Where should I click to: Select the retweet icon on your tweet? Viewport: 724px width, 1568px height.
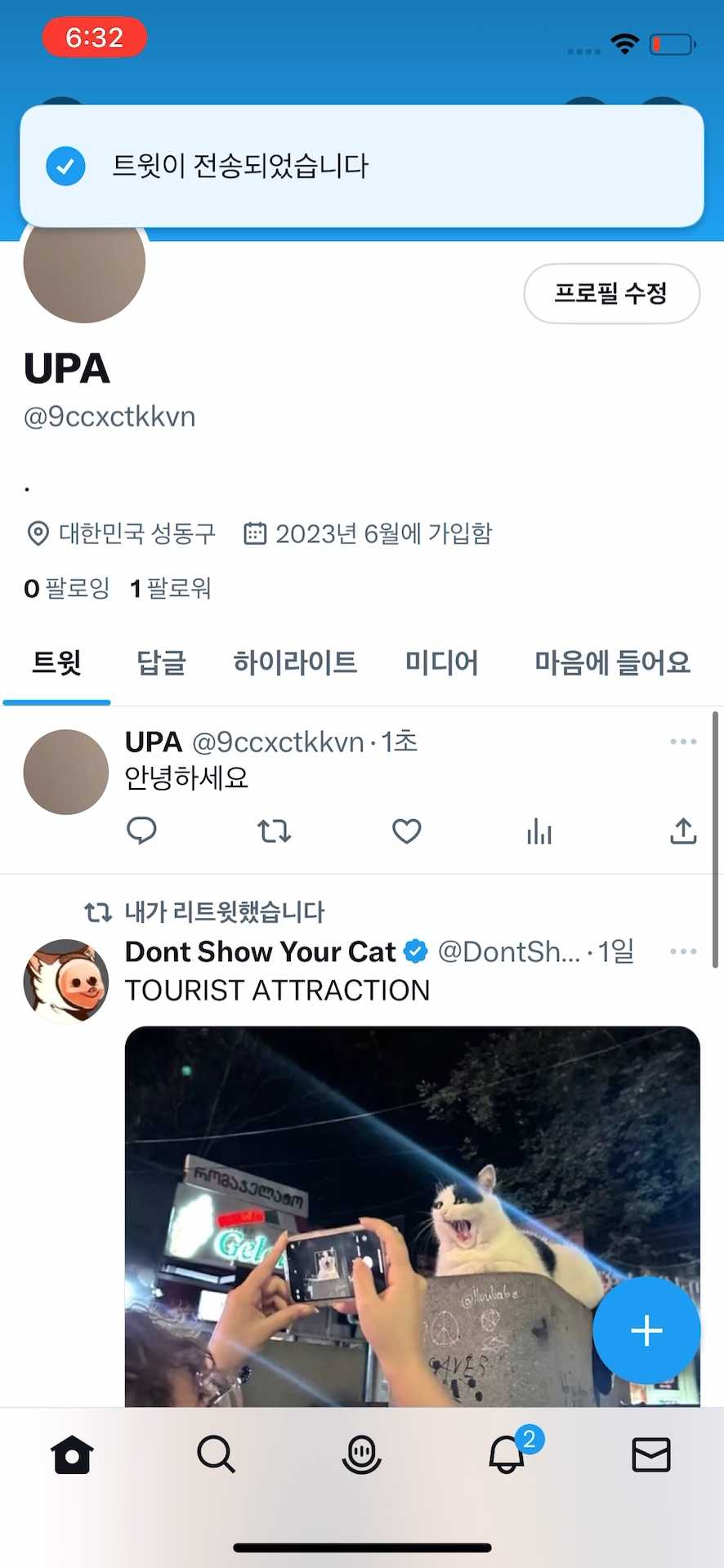[x=274, y=831]
